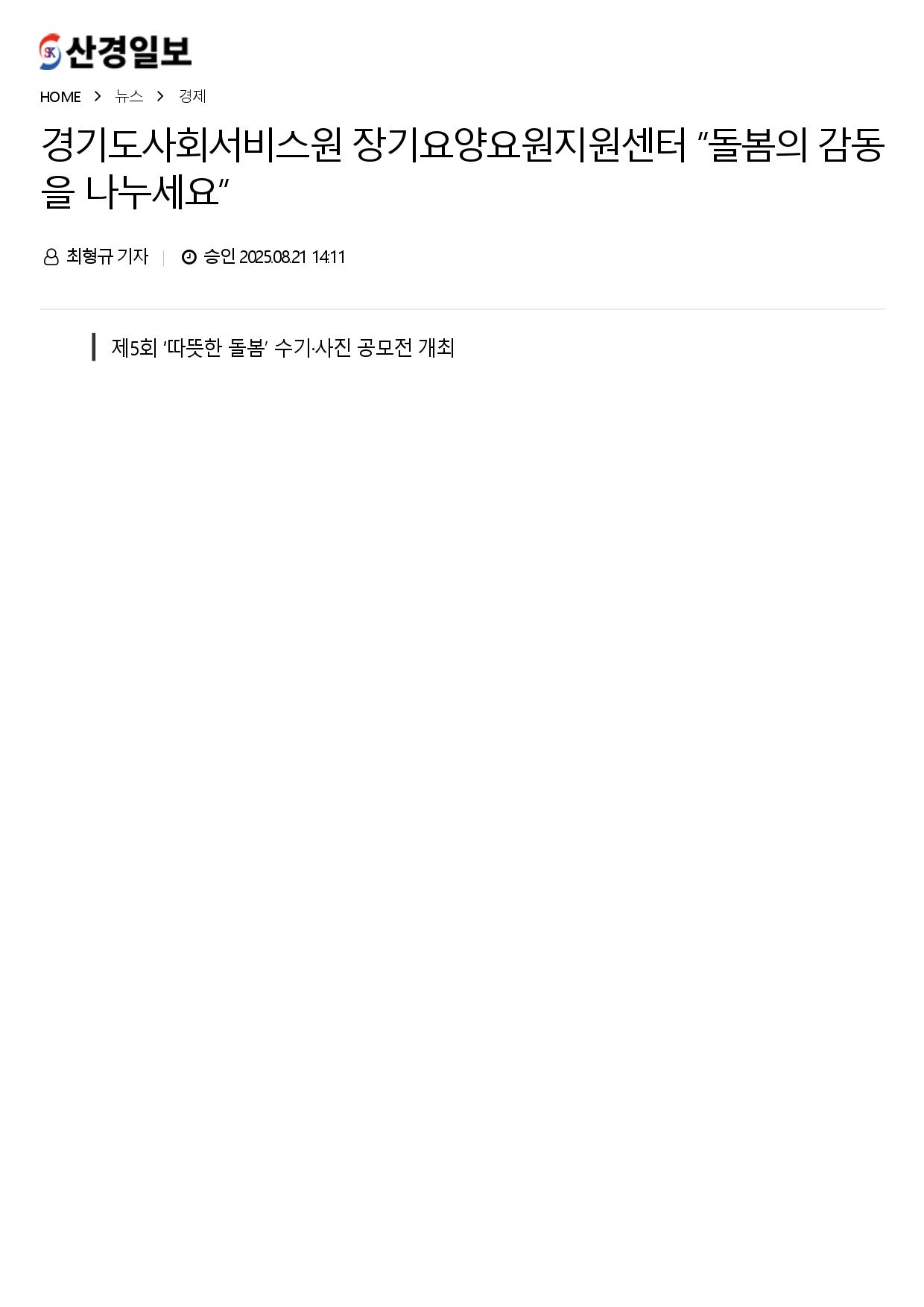
Task: Go to the HOME breadcrumb link
Action: pos(60,97)
